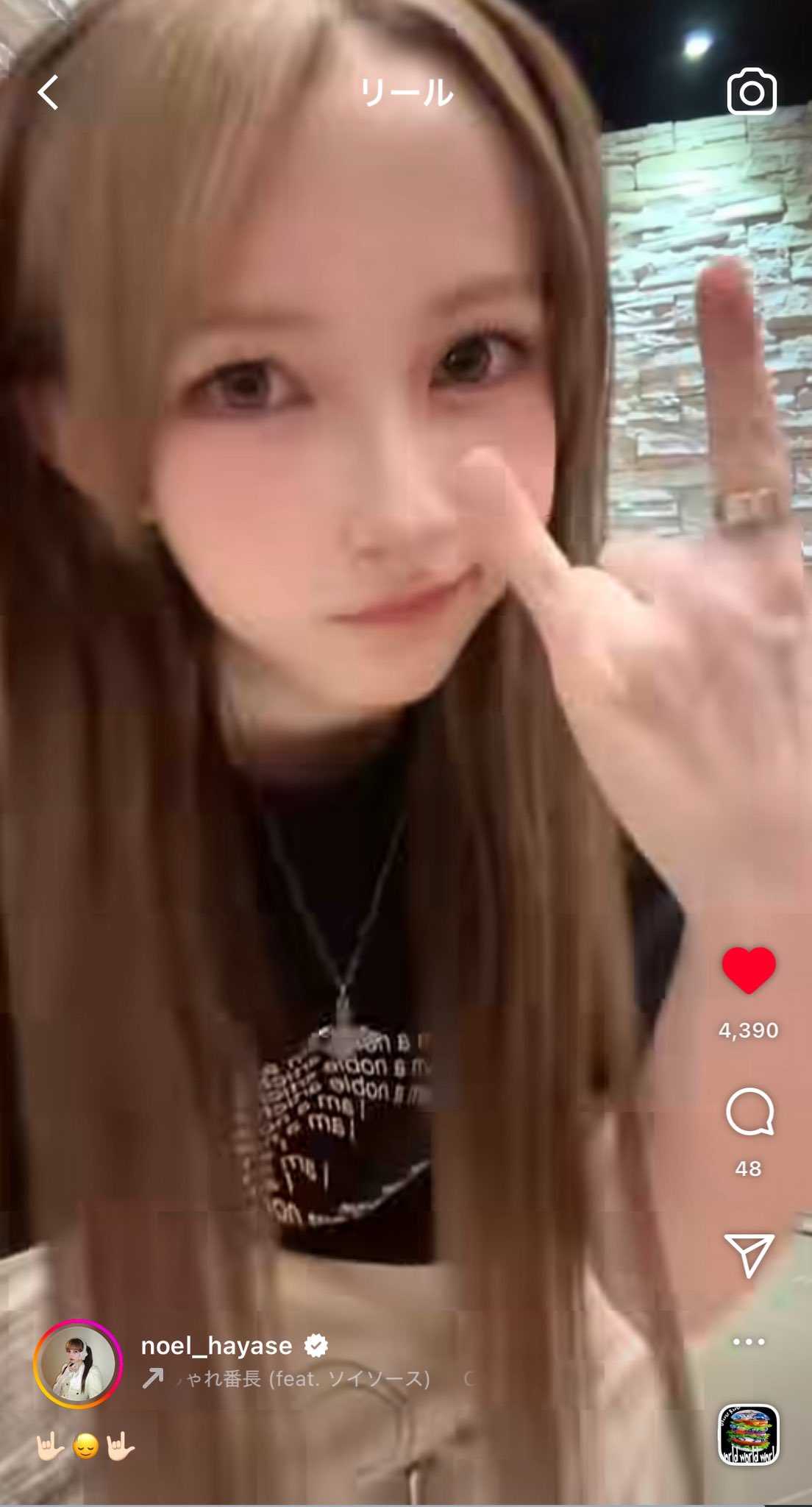Open the three-dot more options menu
Screen dimensions: 812x1507
[x=749, y=1341]
